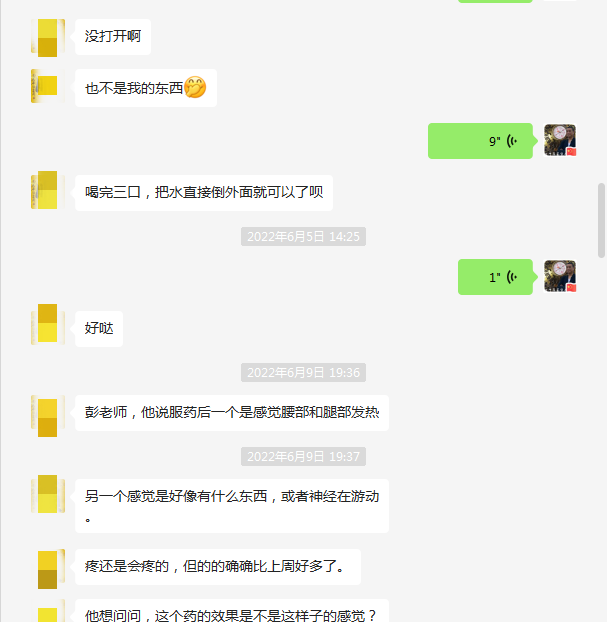Image resolution: width=607 pixels, height=622 pixels.
Task: Open my avatar beside the 9" voice message
Action: coord(560,141)
